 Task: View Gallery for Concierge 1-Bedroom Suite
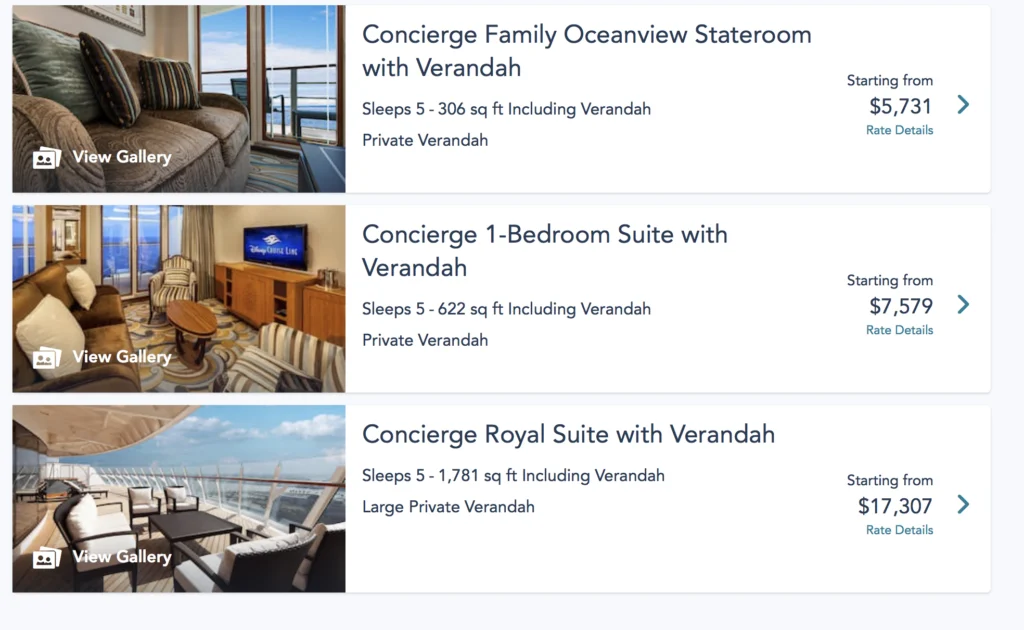102,357
